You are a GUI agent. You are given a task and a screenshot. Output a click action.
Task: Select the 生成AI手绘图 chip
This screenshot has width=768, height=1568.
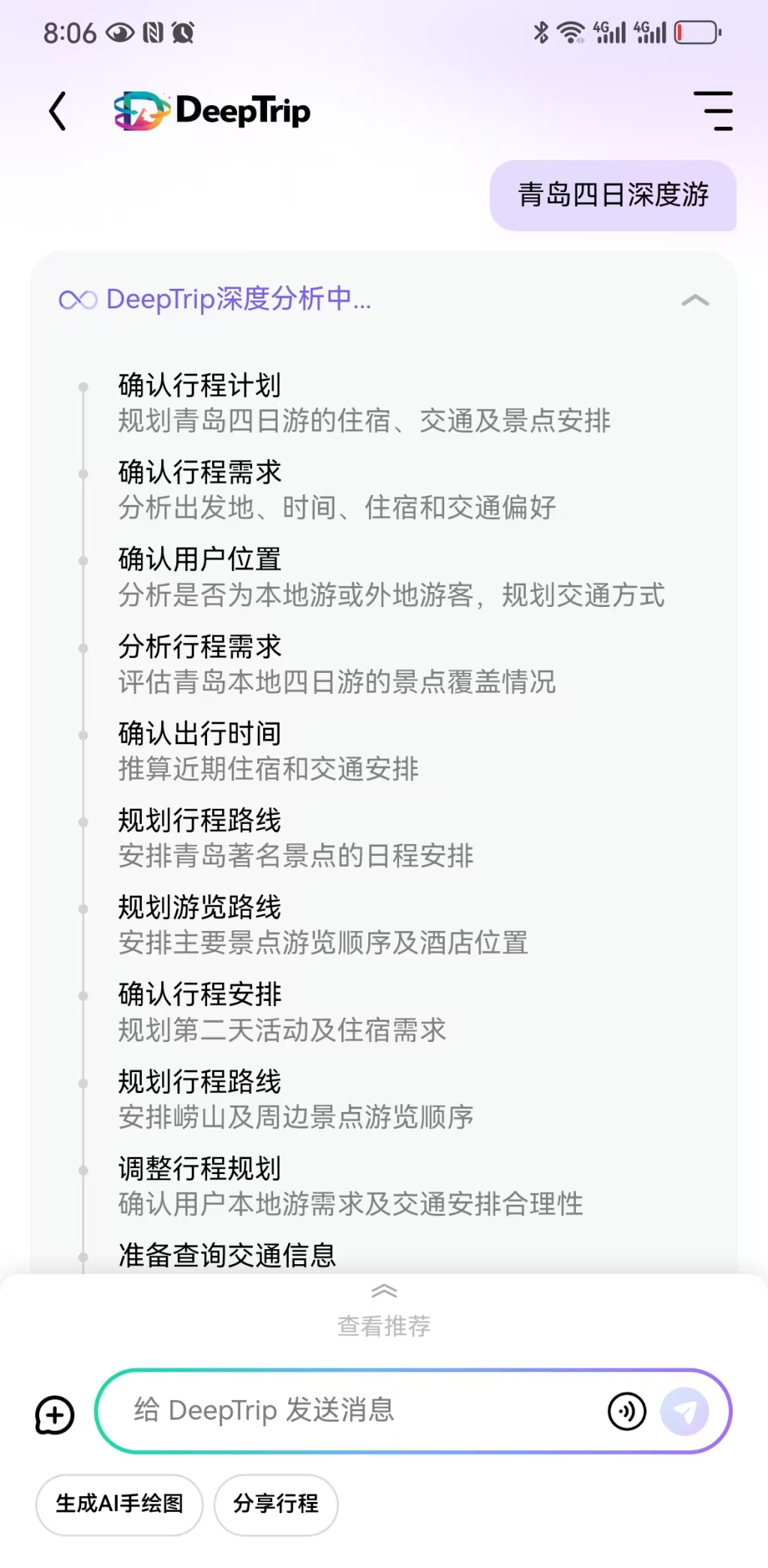click(119, 1503)
